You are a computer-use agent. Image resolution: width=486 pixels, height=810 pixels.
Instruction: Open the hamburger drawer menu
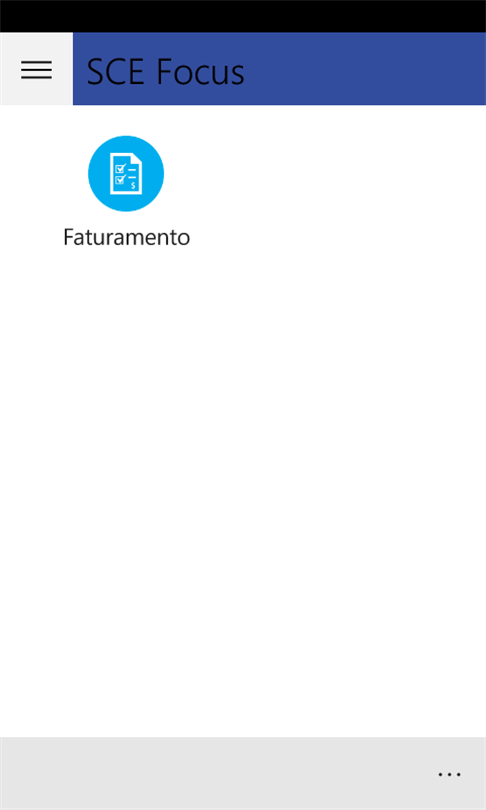tap(36, 69)
